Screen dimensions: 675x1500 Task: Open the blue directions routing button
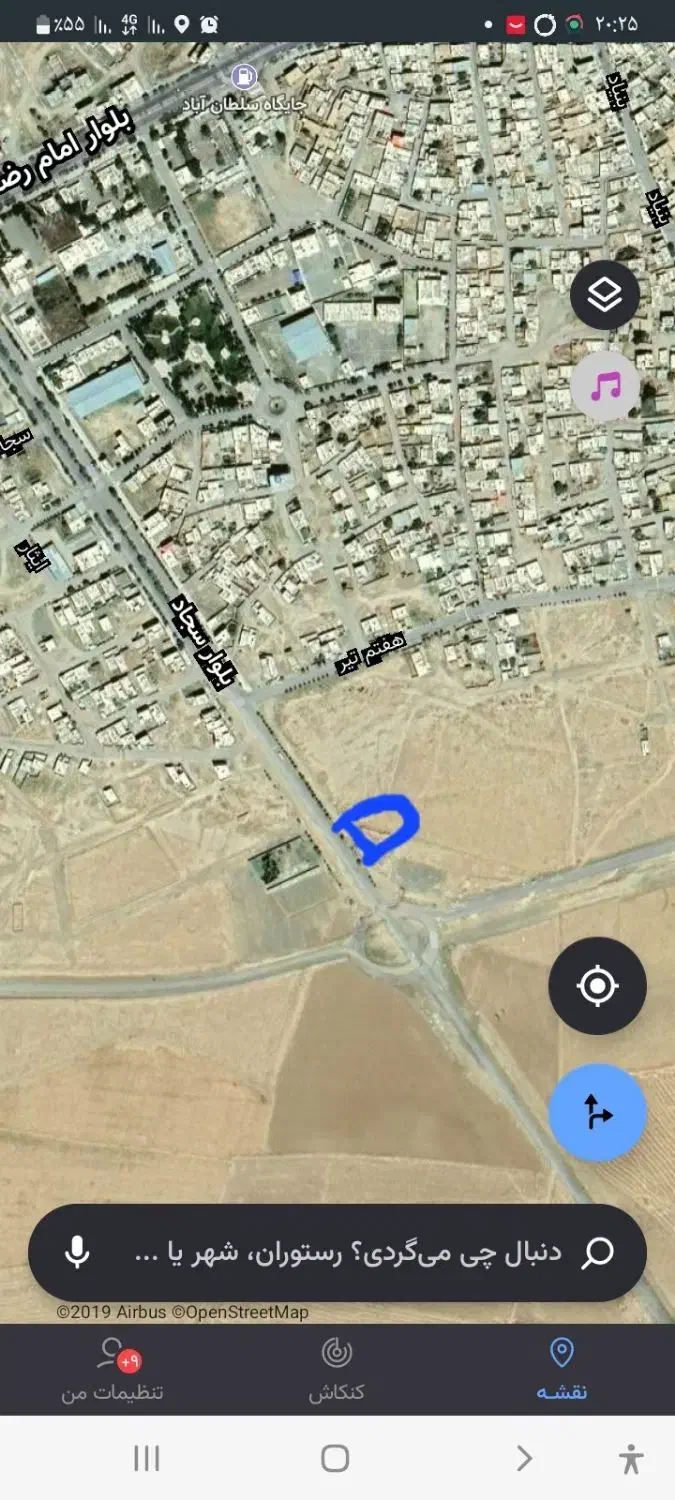(x=597, y=1112)
